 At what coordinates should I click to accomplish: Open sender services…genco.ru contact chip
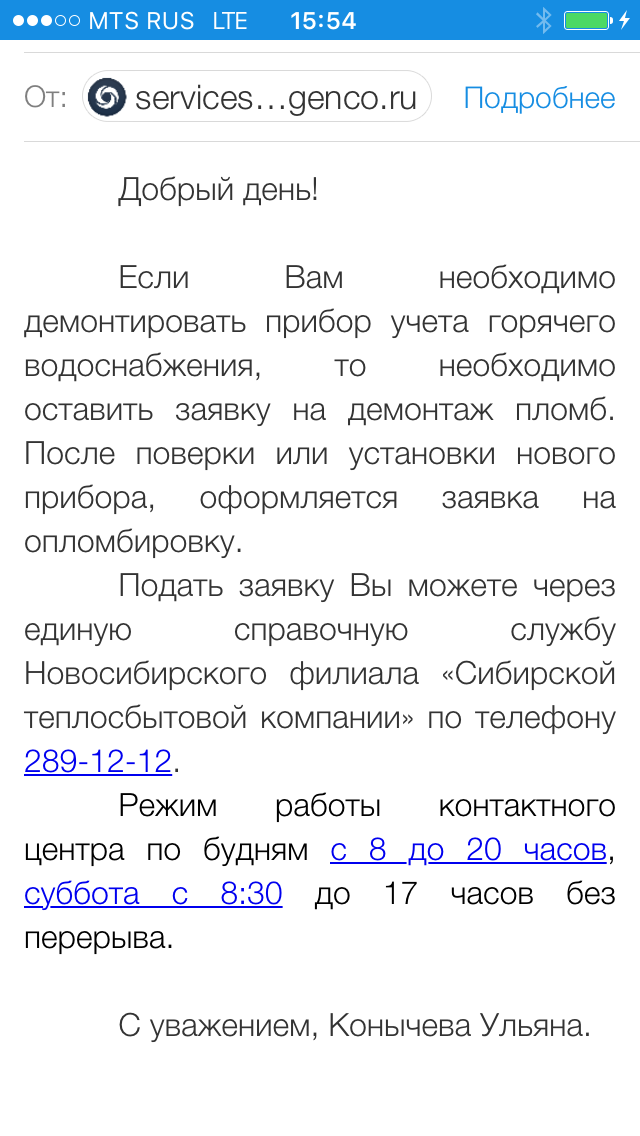(257, 98)
